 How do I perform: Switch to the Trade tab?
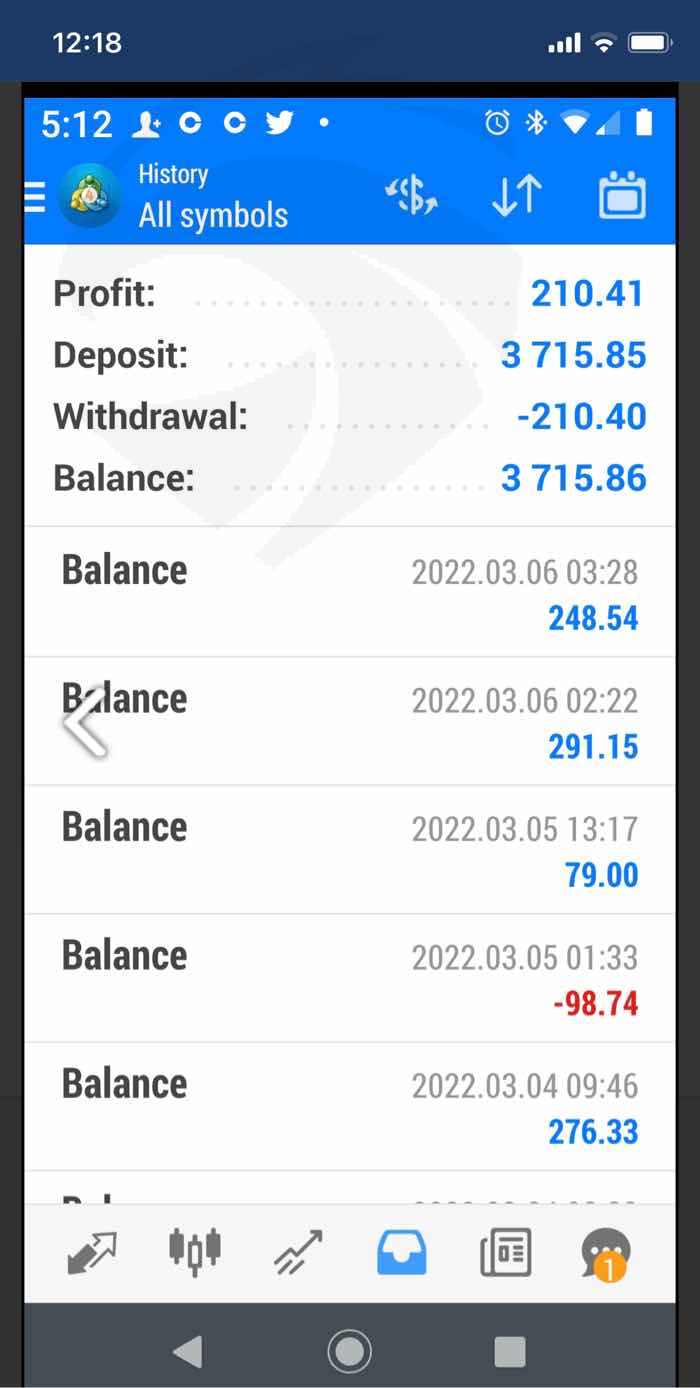(298, 1252)
